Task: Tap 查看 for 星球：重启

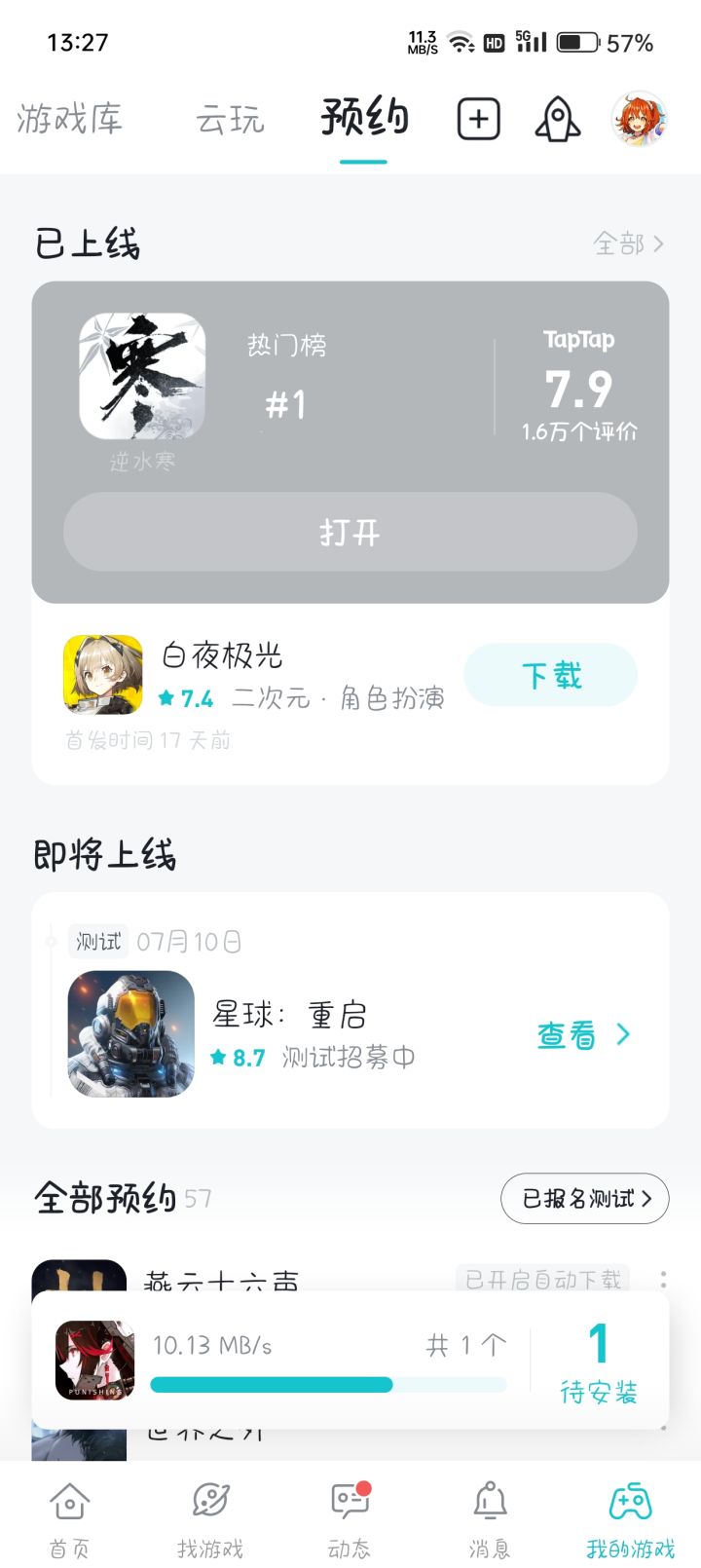Action: pyautogui.click(x=583, y=1035)
